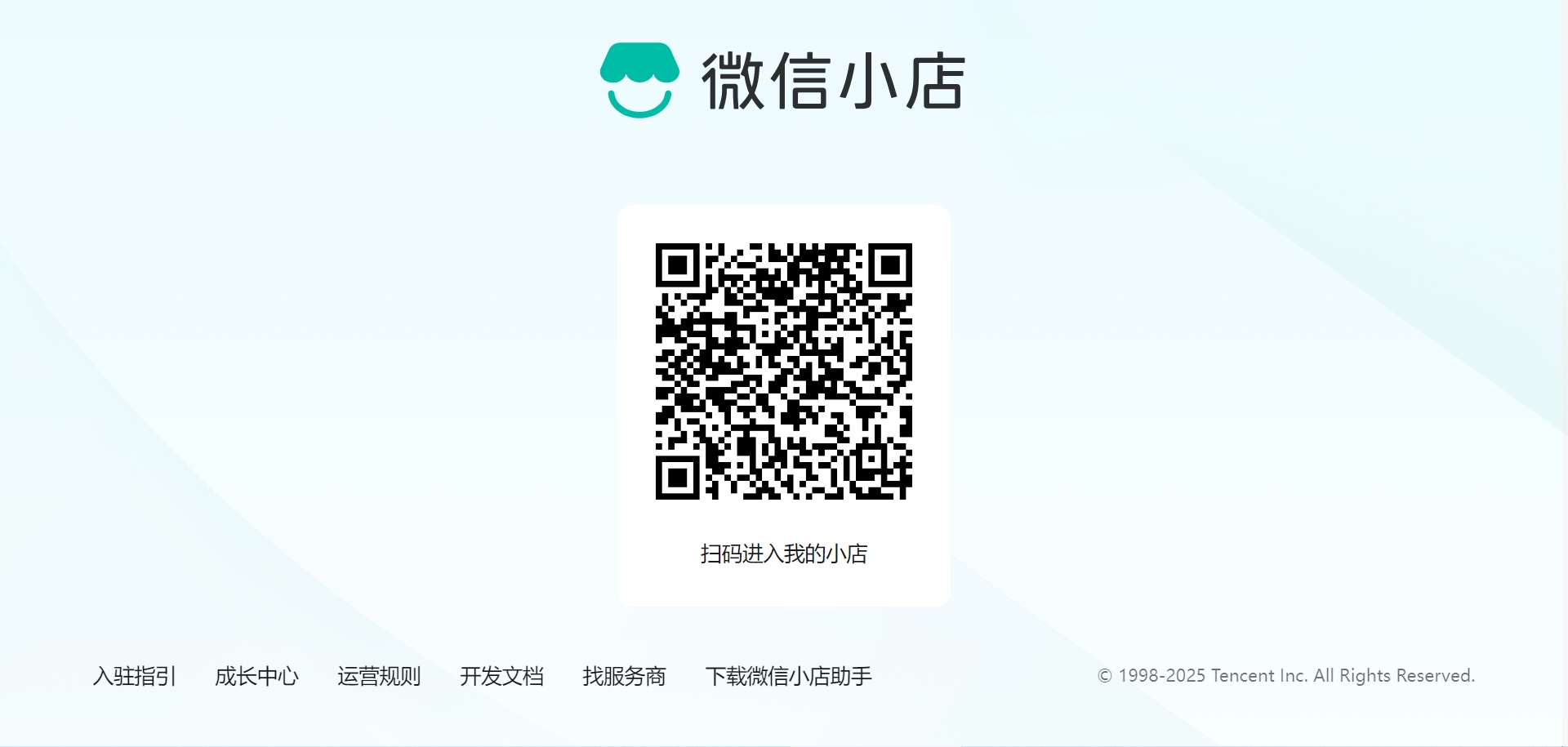Viewport: 1568px width, 747px height.
Task: Tap 下载微信小店助手 download link
Action: pos(788,676)
